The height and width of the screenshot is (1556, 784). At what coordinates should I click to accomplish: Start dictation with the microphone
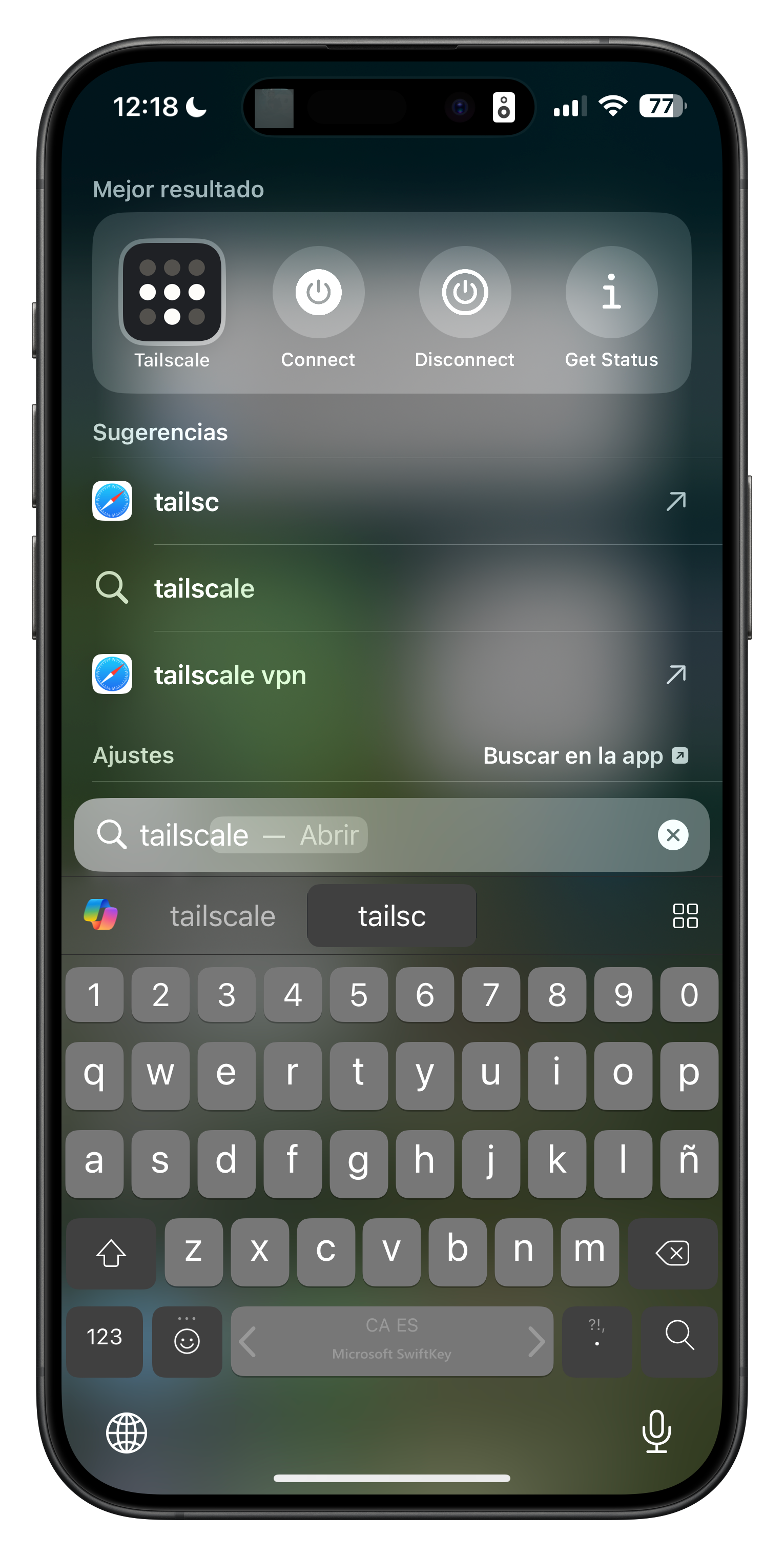pos(656,1431)
